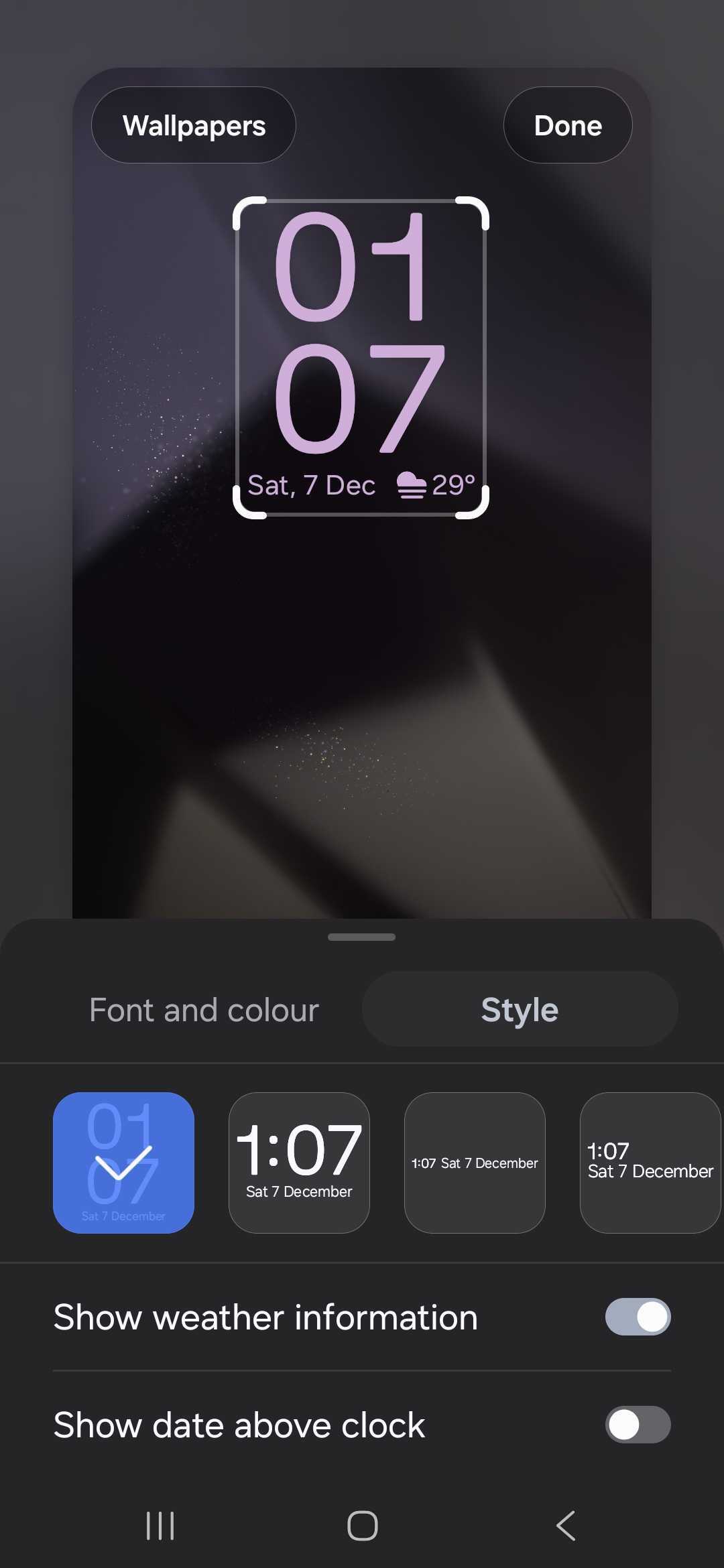Screen dimensions: 724x1568
Task: Select the Style tab
Action: pyautogui.click(x=520, y=1010)
